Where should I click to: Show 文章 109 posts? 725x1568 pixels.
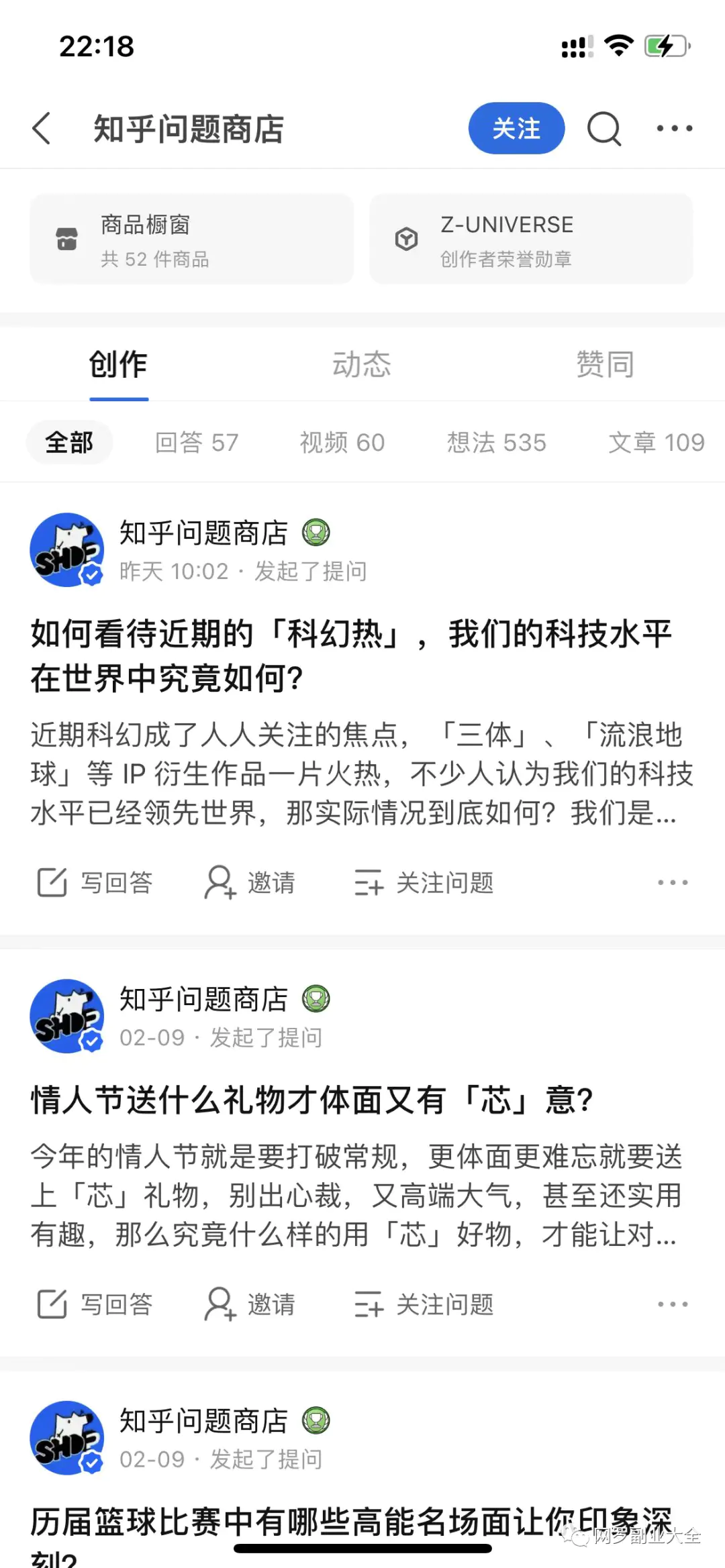point(657,442)
